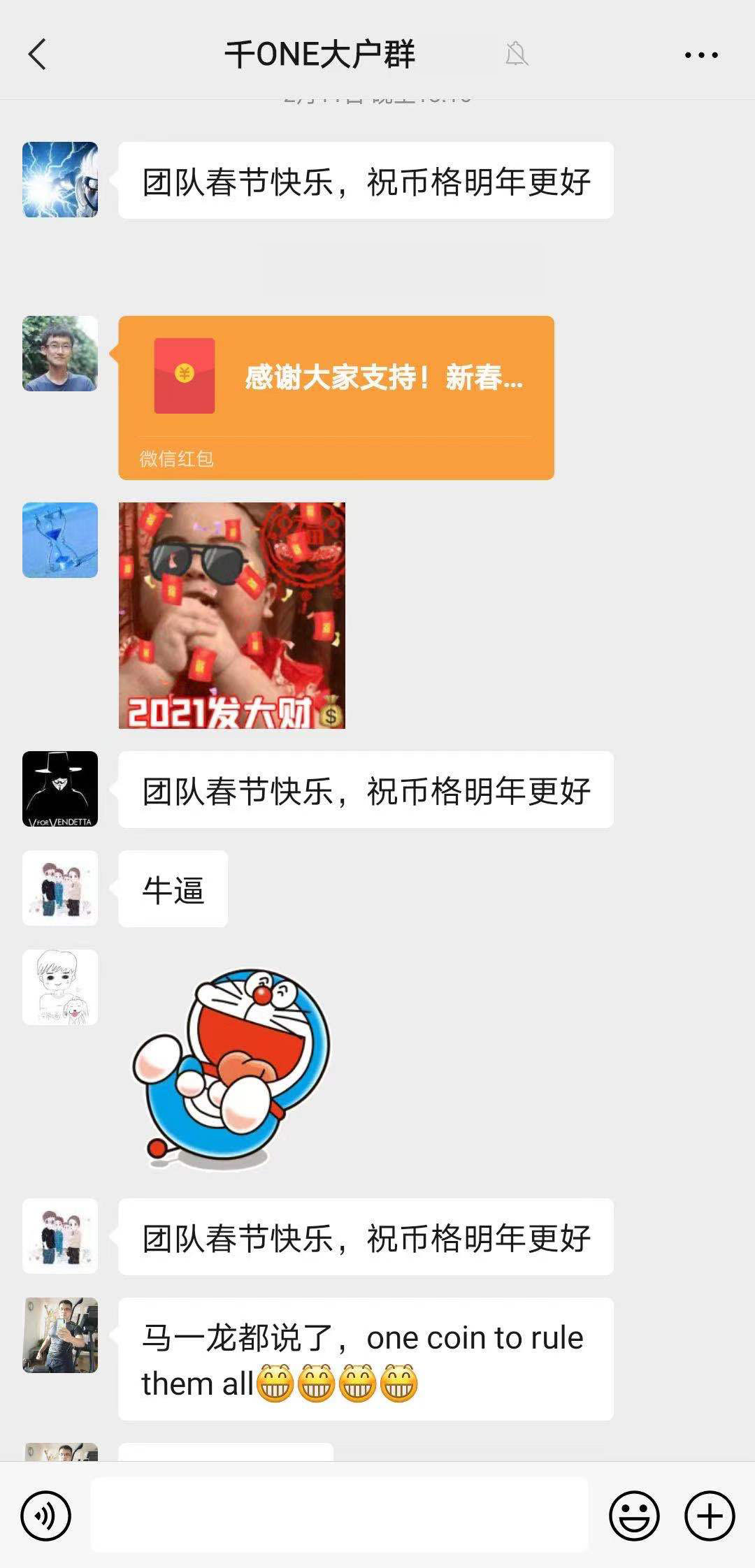Image resolution: width=755 pixels, height=1568 pixels.
Task: Open the 2021发大财 sticker image
Action: tap(232, 615)
